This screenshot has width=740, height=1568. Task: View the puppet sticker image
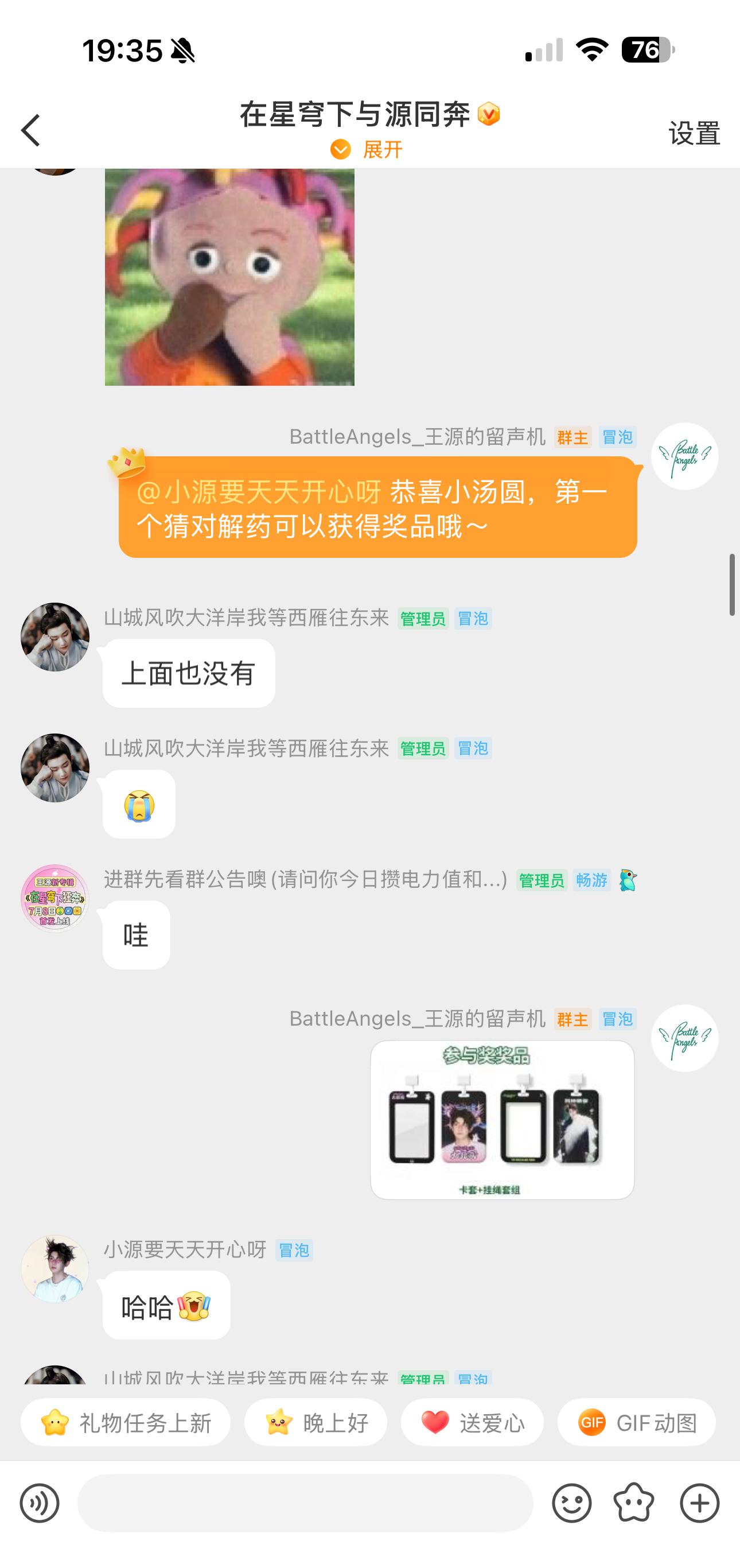click(229, 277)
